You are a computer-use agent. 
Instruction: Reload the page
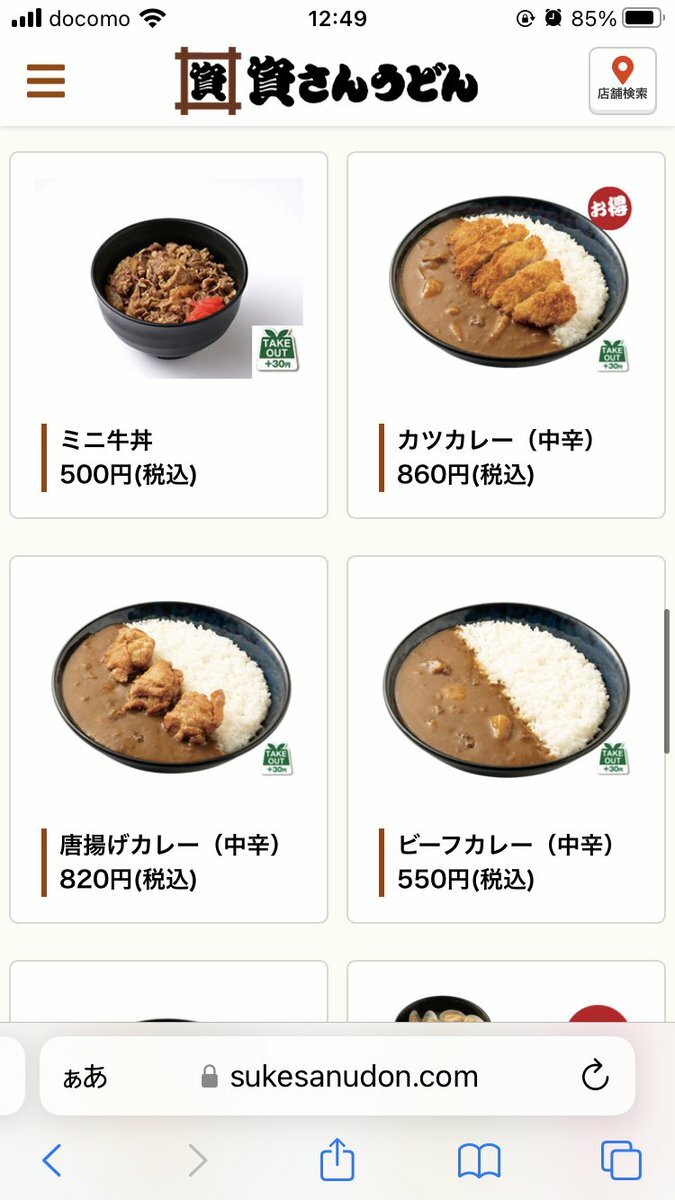tap(595, 1076)
